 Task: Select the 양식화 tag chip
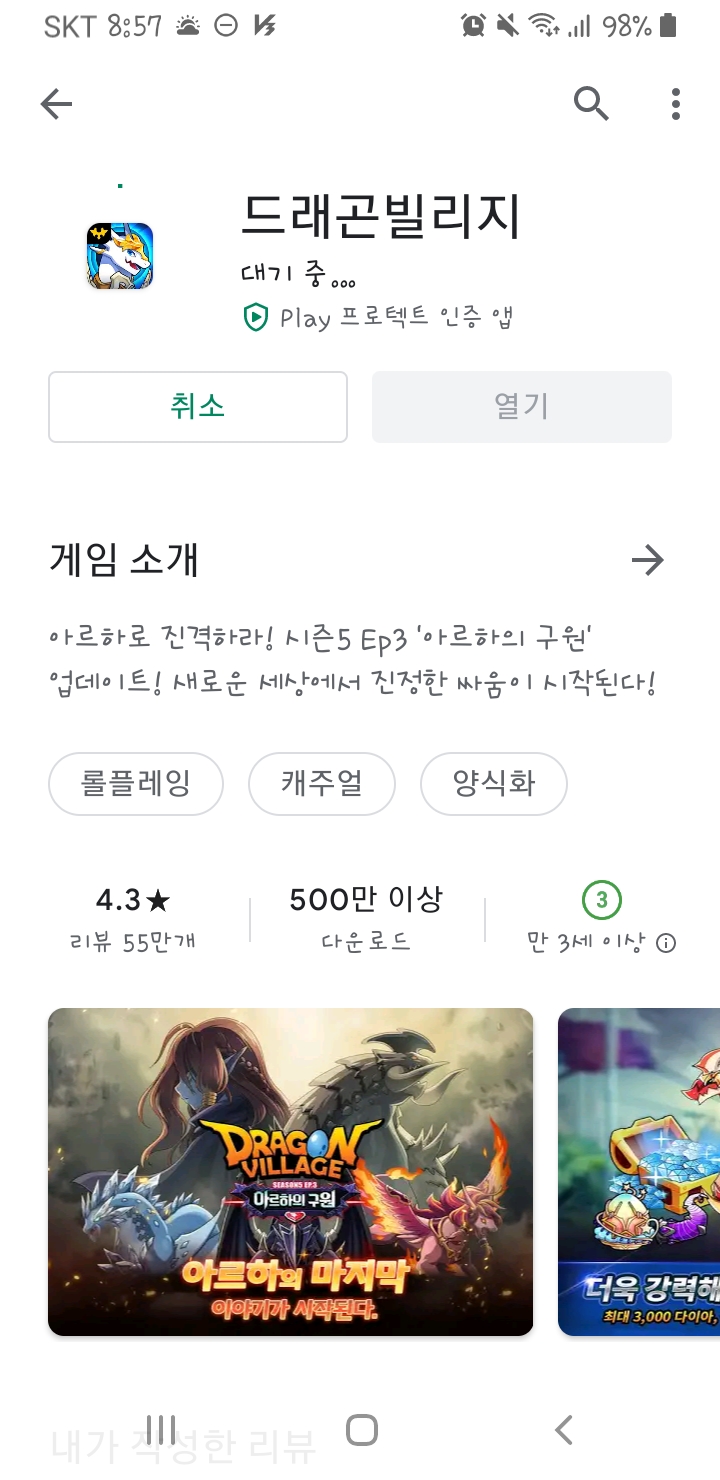tap(494, 783)
